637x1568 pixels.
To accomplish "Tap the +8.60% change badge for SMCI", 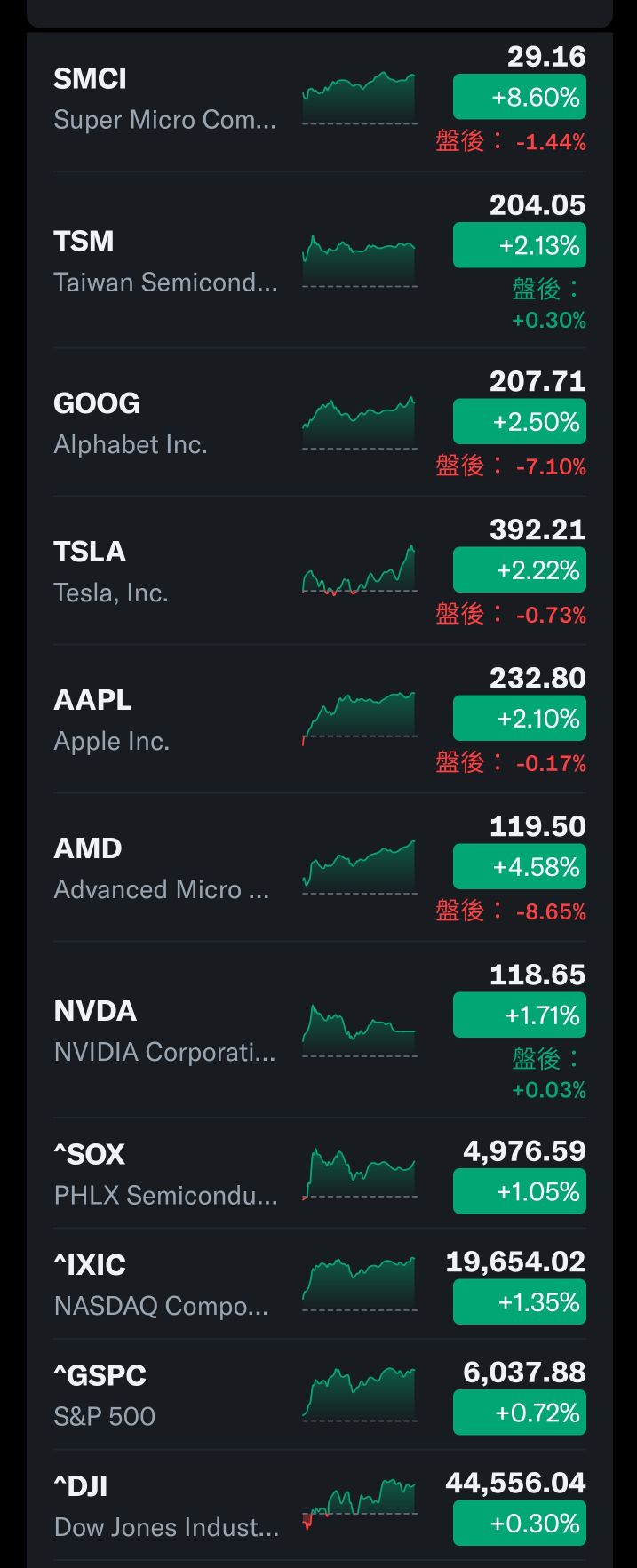I will pyautogui.click(x=519, y=97).
